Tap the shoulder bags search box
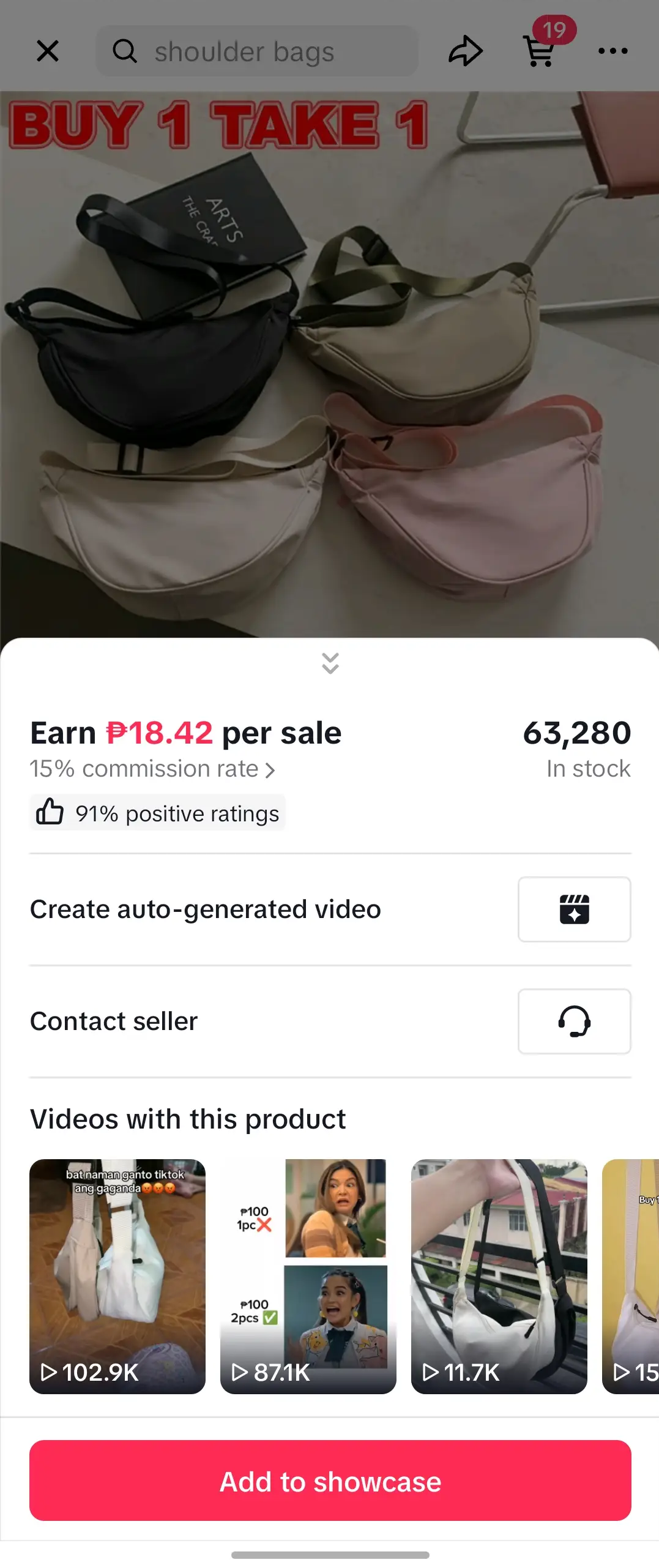The width and height of the screenshot is (659, 1568). click(257, 51)
